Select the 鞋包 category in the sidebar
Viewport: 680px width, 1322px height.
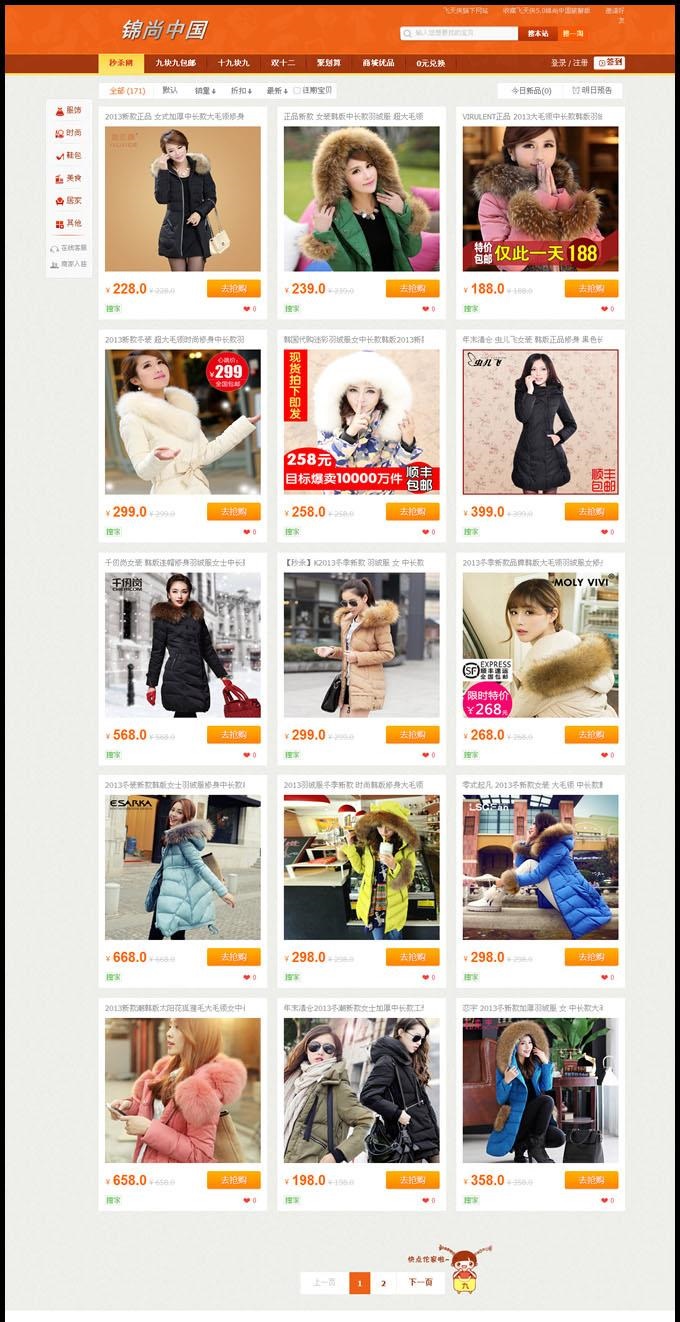pos(68,156)
